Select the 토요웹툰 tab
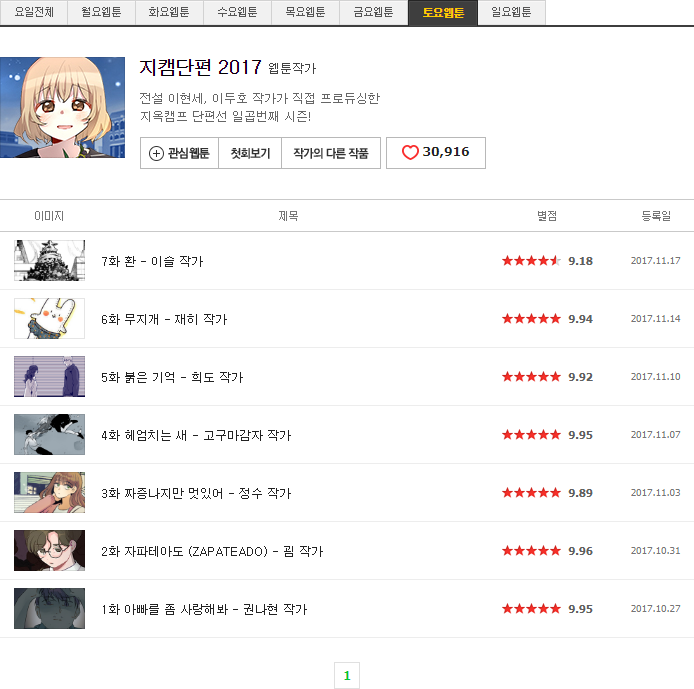Screen dimensions: 694x689 (x=443, y=13)
